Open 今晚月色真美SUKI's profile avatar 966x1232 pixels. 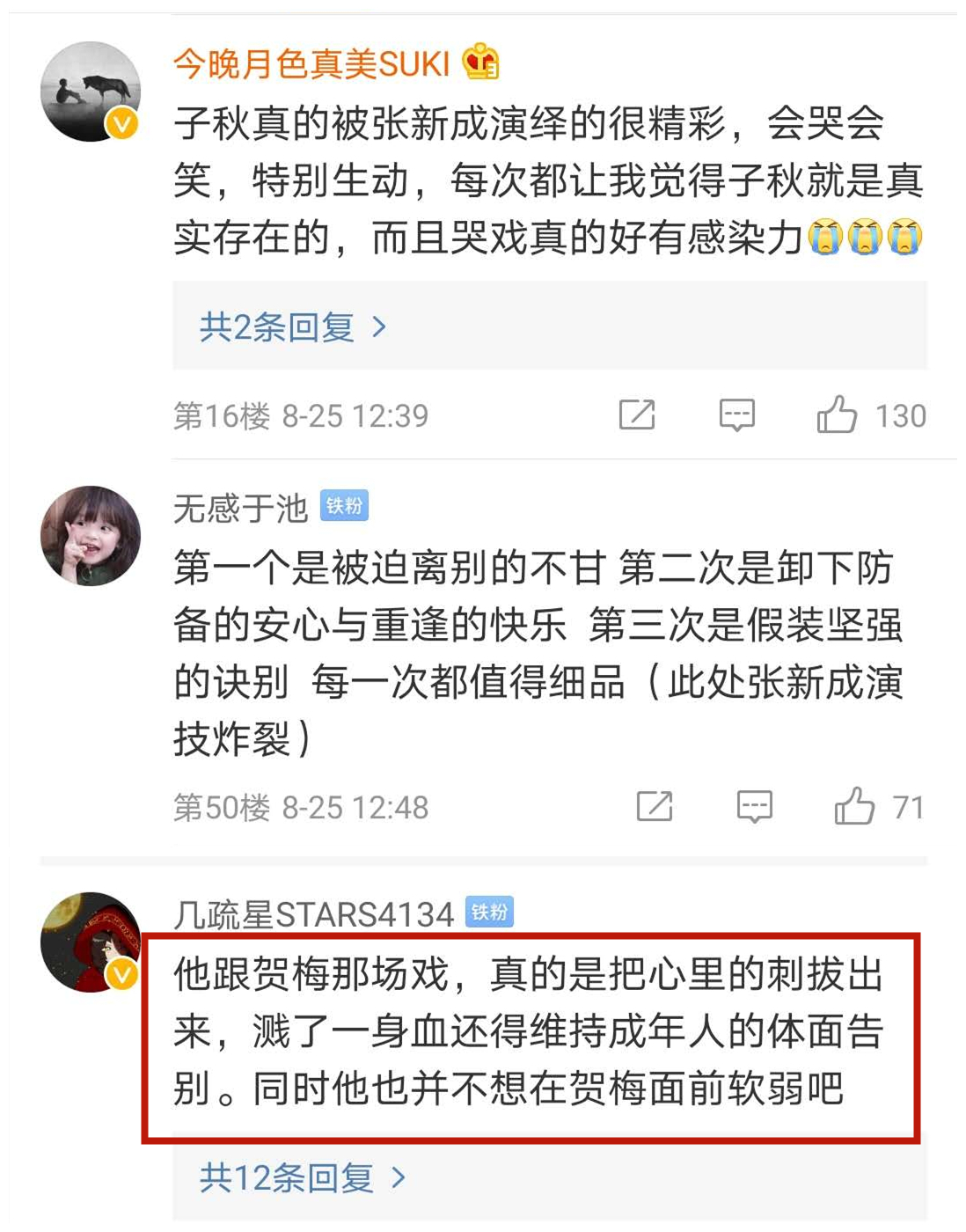coord(91,92)
